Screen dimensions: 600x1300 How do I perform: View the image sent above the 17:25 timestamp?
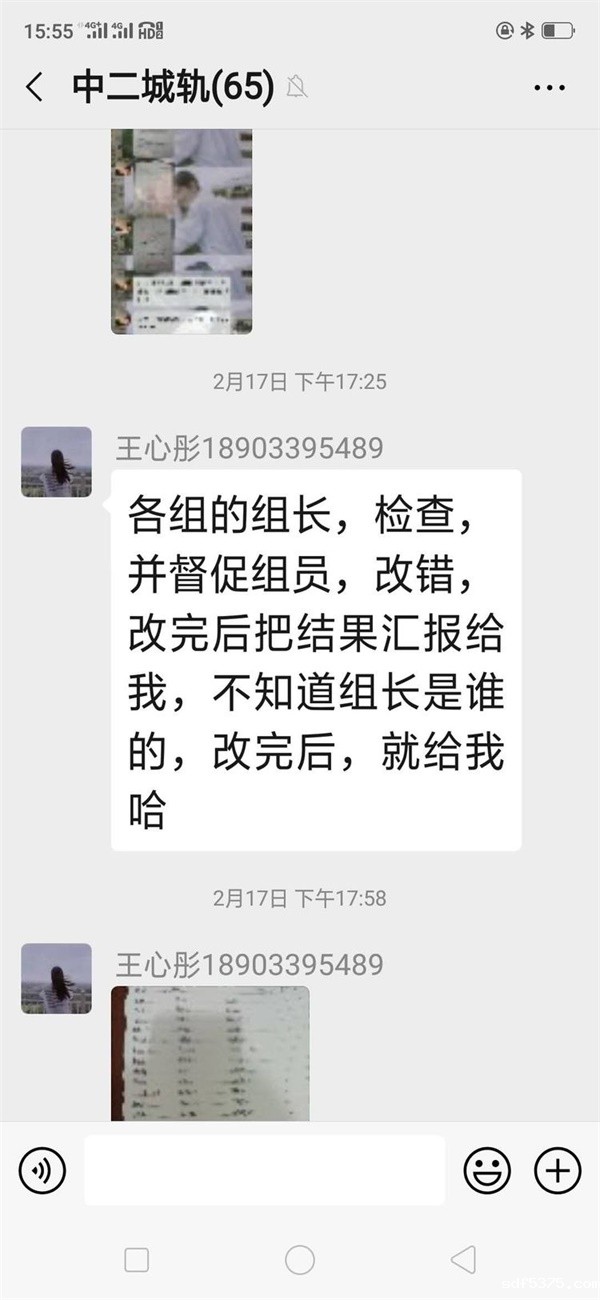coord(181,230)
